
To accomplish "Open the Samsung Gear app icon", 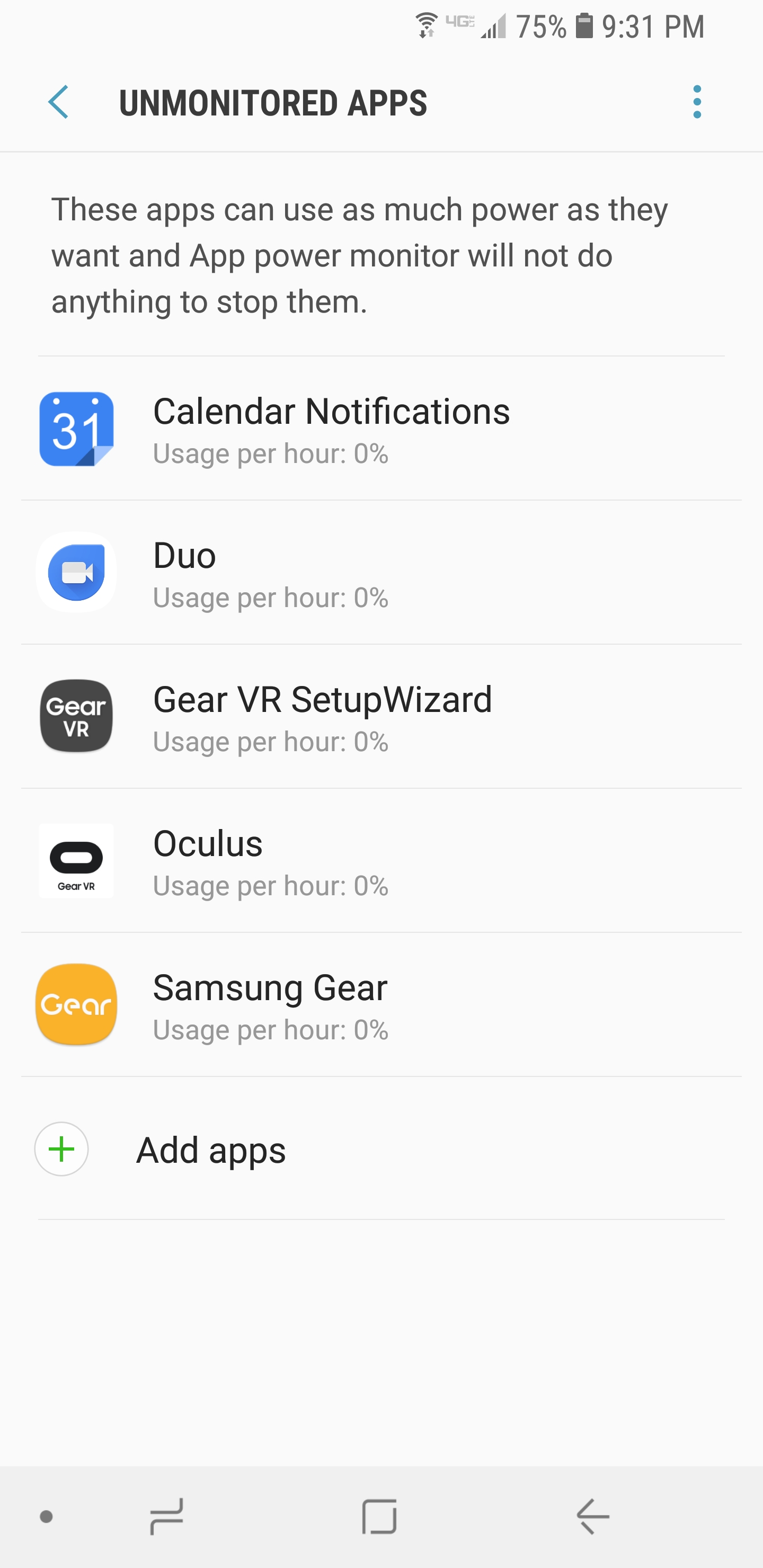I will click(x=76, y=1004).
